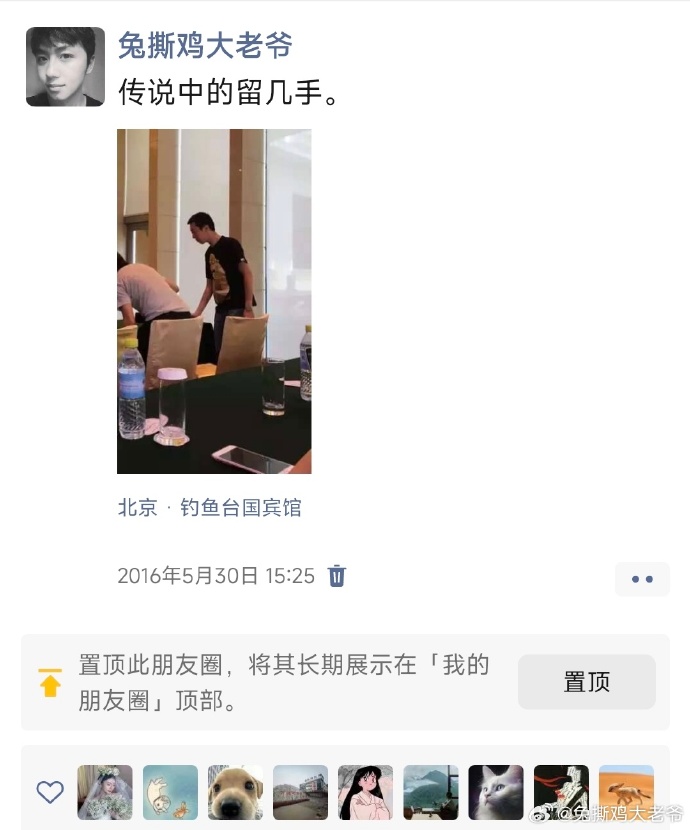Open 兔撕鸡大老爷's profile via the username

(205, 45)
